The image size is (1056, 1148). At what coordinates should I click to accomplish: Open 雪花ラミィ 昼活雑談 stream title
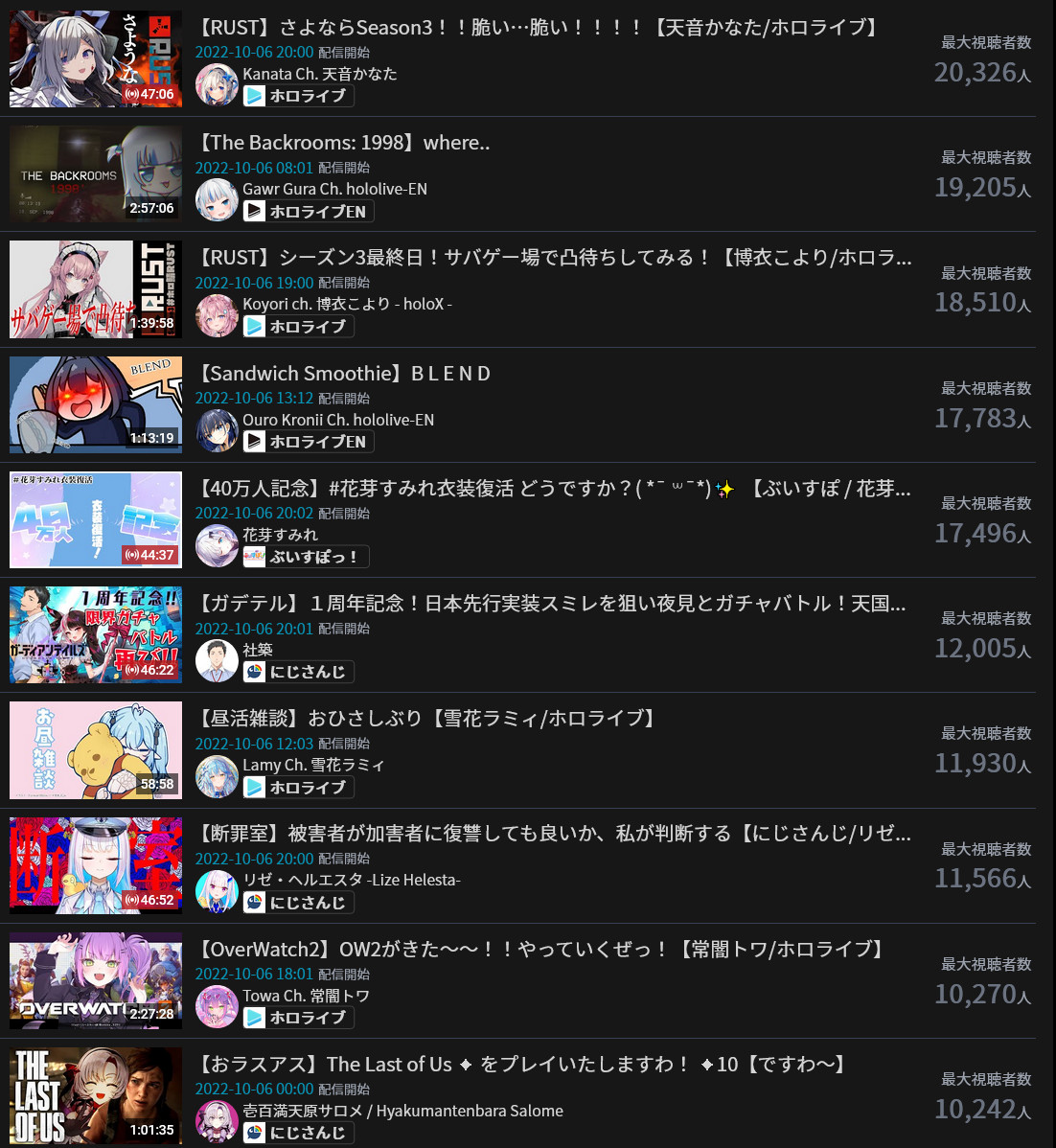point(427,719)
